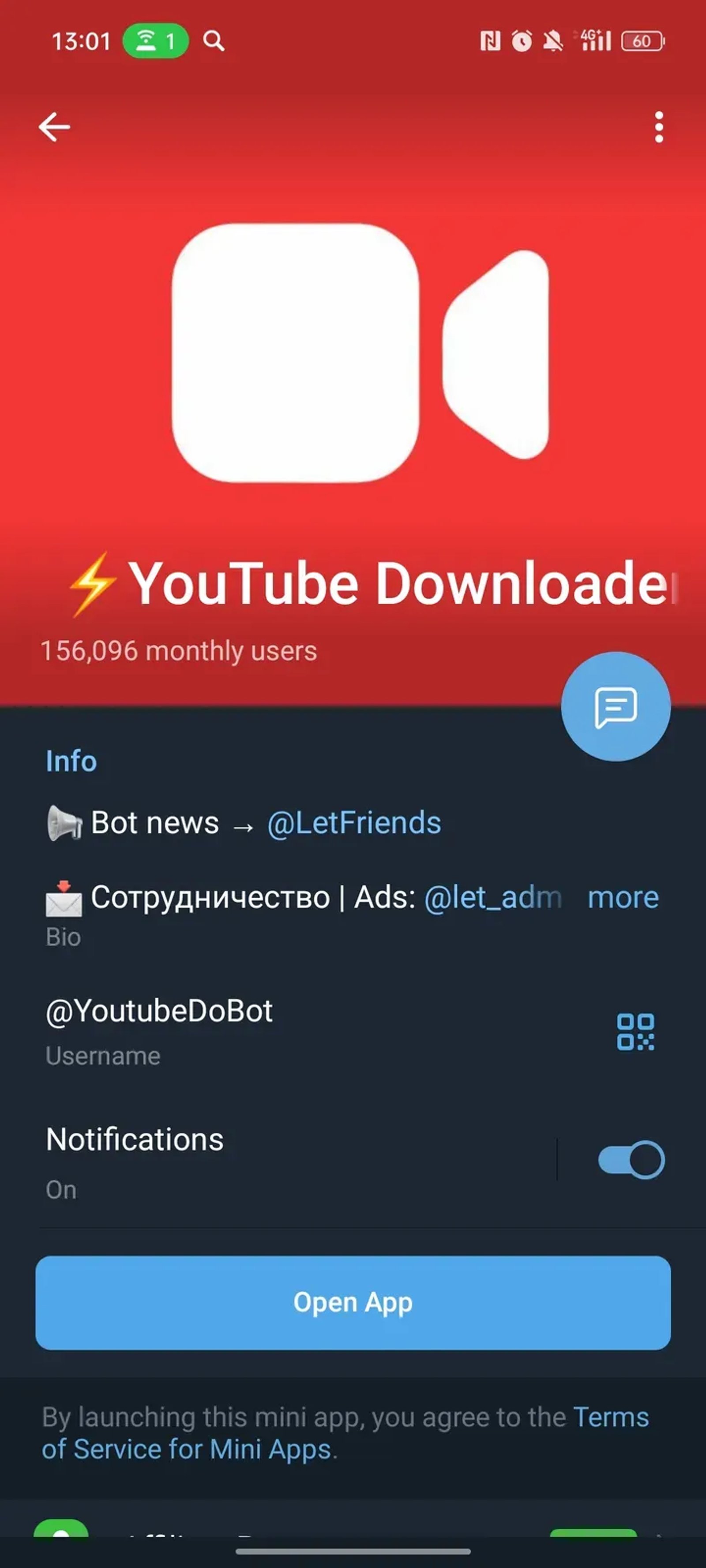Viewport: 706px width, 1568px height.
Task: Expand the Bio with the more link
Action: point(623,897)
